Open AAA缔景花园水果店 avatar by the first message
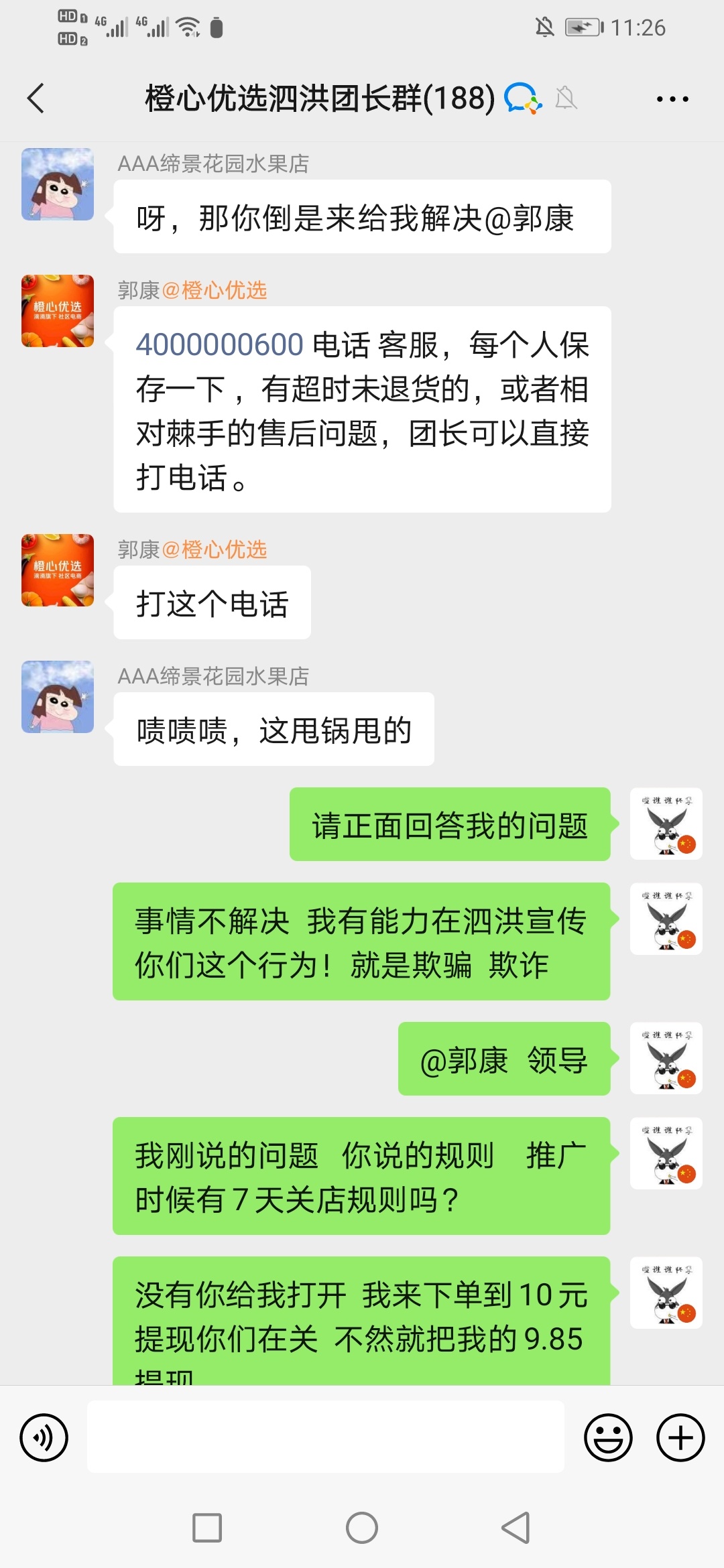The height and width of the screenshot is (1568, 724). (x=58, y=184)
